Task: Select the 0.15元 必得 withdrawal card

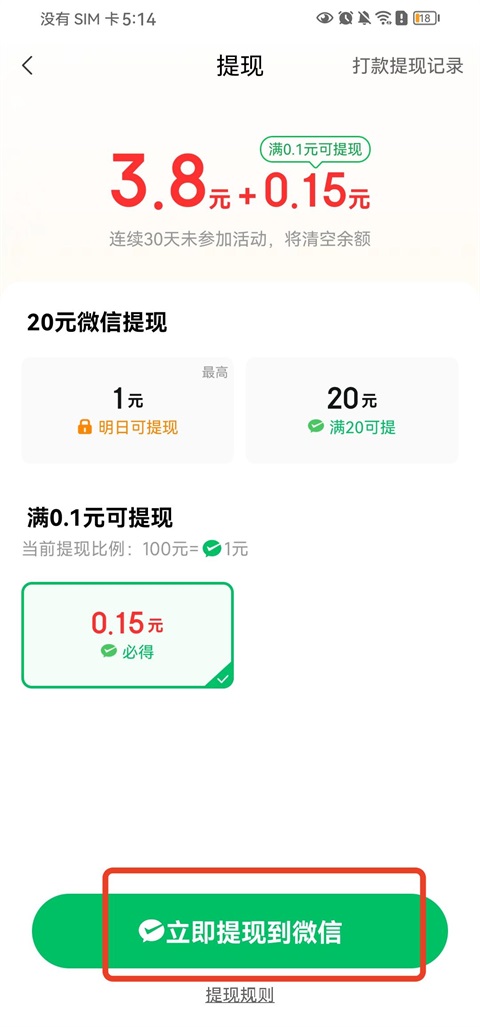Action: [128, 635]
